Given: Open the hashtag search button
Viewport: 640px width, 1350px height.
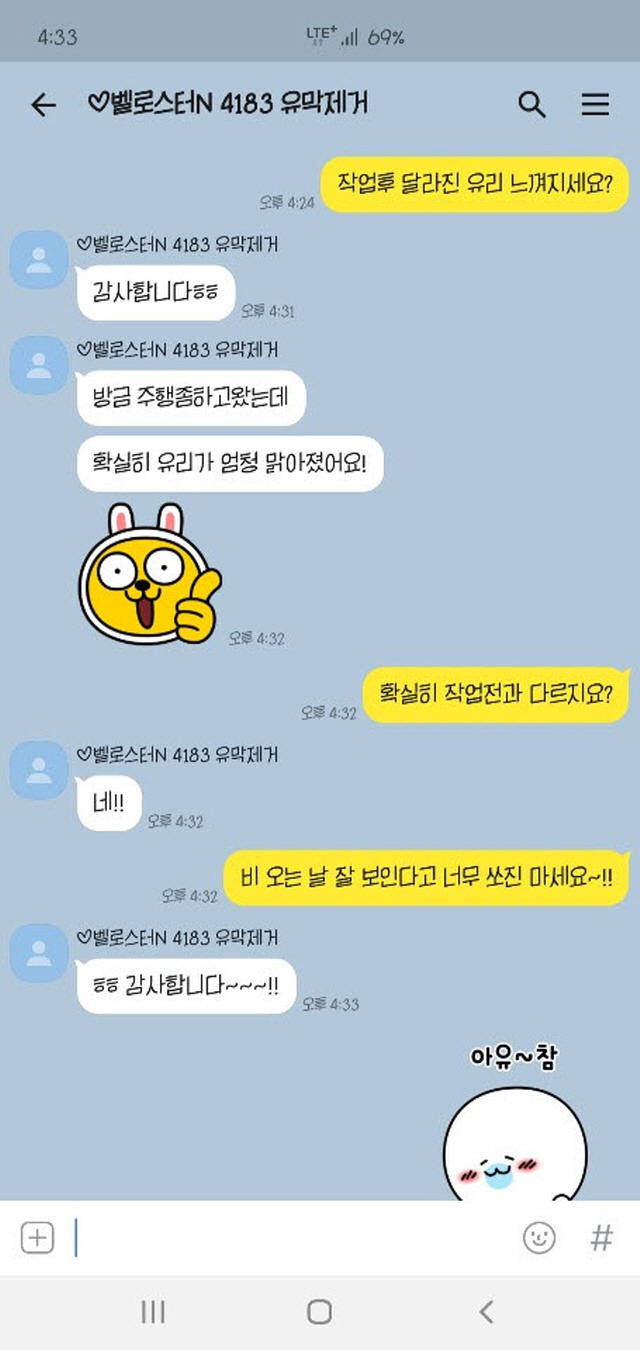Looking at the screenshot, I should click(601, 1238).
